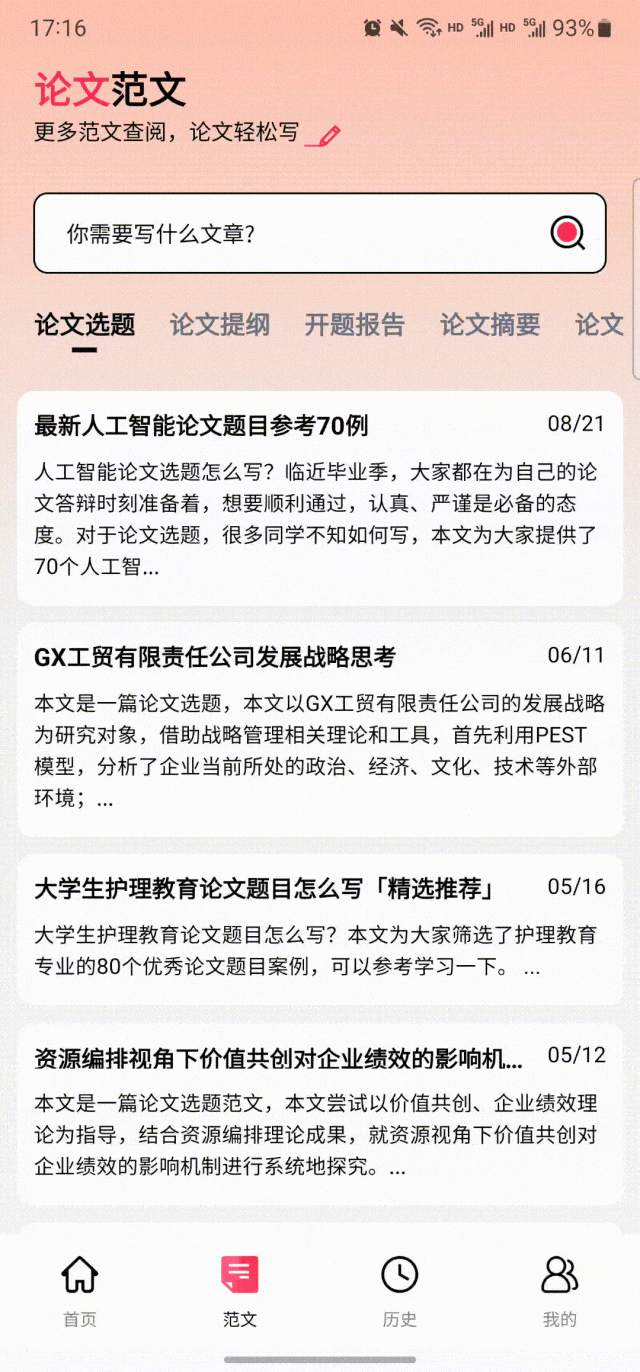Open GX工贸有限责任公司发展战略思考 article
640x1372 pixels.
pos(320,728)
